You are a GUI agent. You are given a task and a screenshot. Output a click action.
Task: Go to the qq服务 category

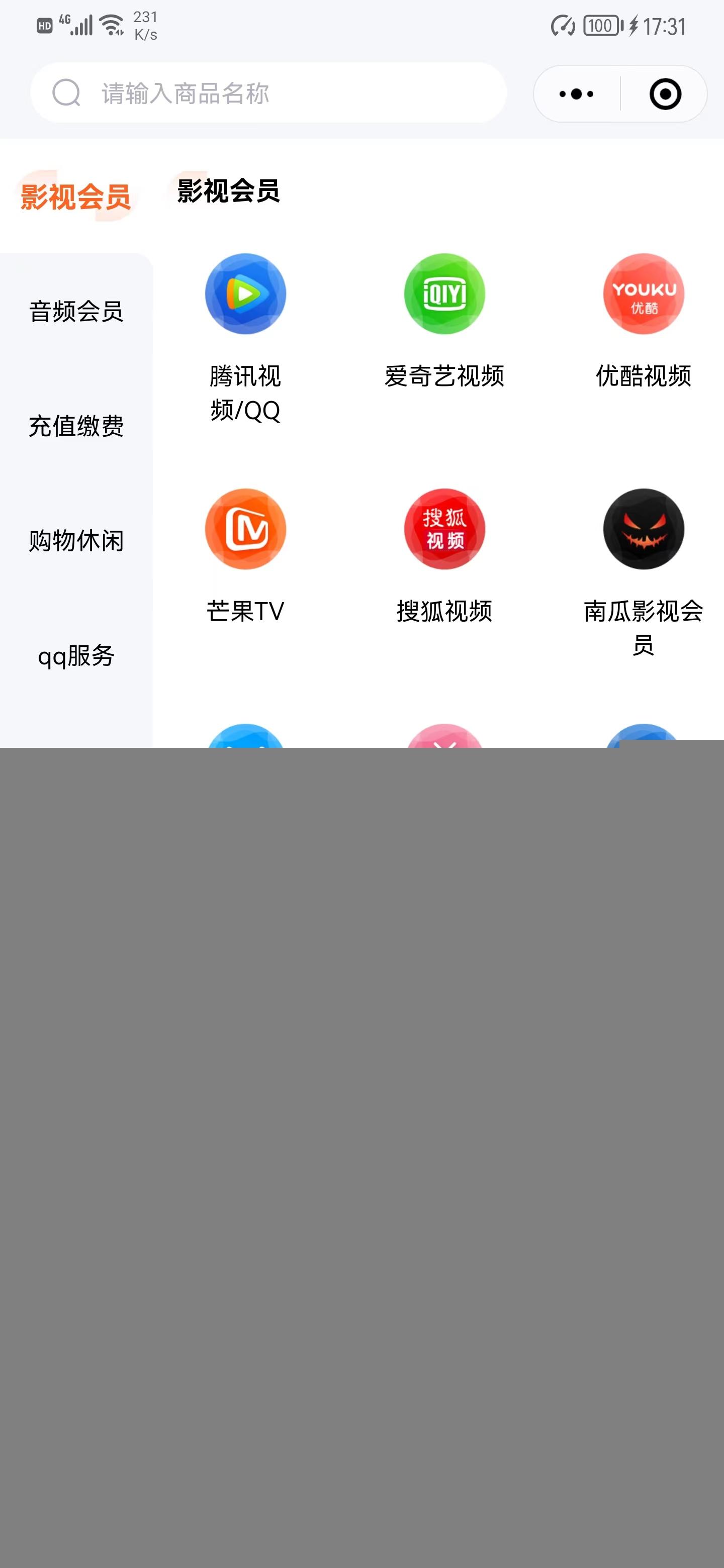click(x=76, y=655)
